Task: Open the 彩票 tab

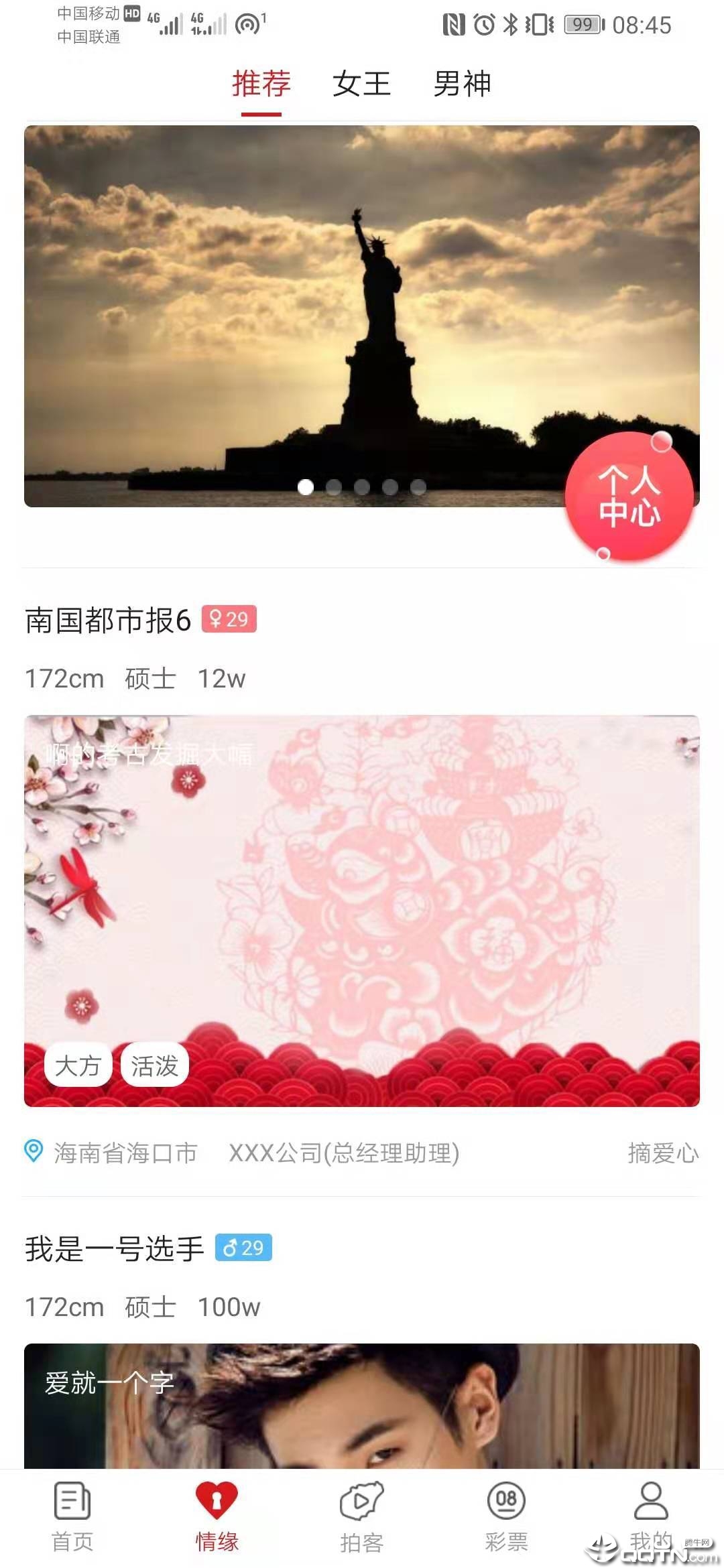Action: (x=506, y=1518)
